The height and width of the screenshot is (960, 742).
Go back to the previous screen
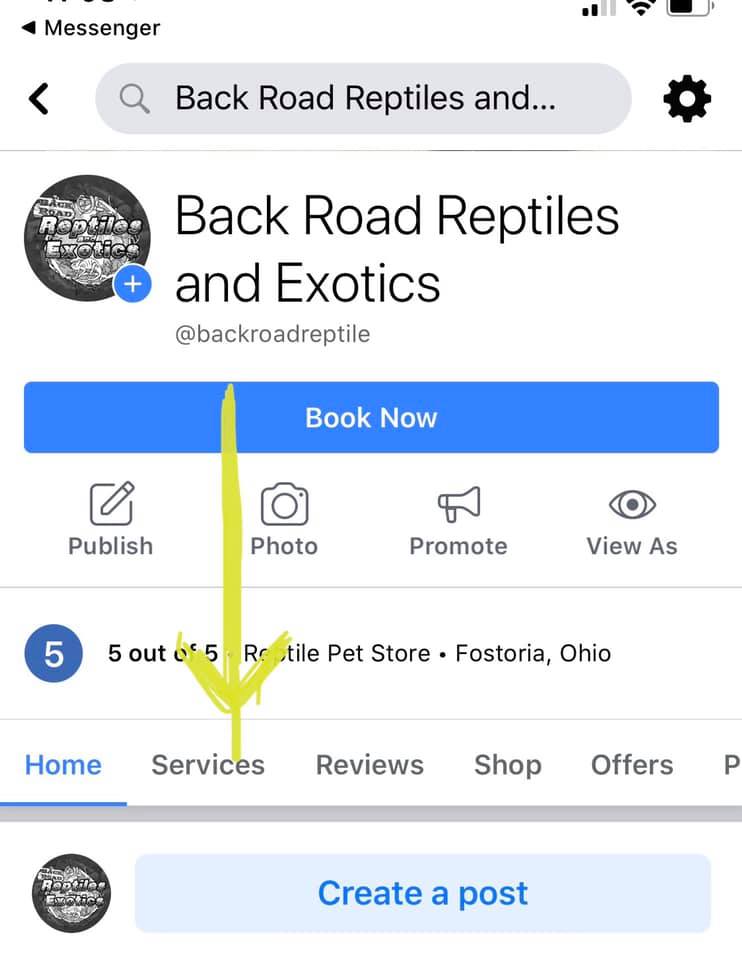(x=39, y=98)
